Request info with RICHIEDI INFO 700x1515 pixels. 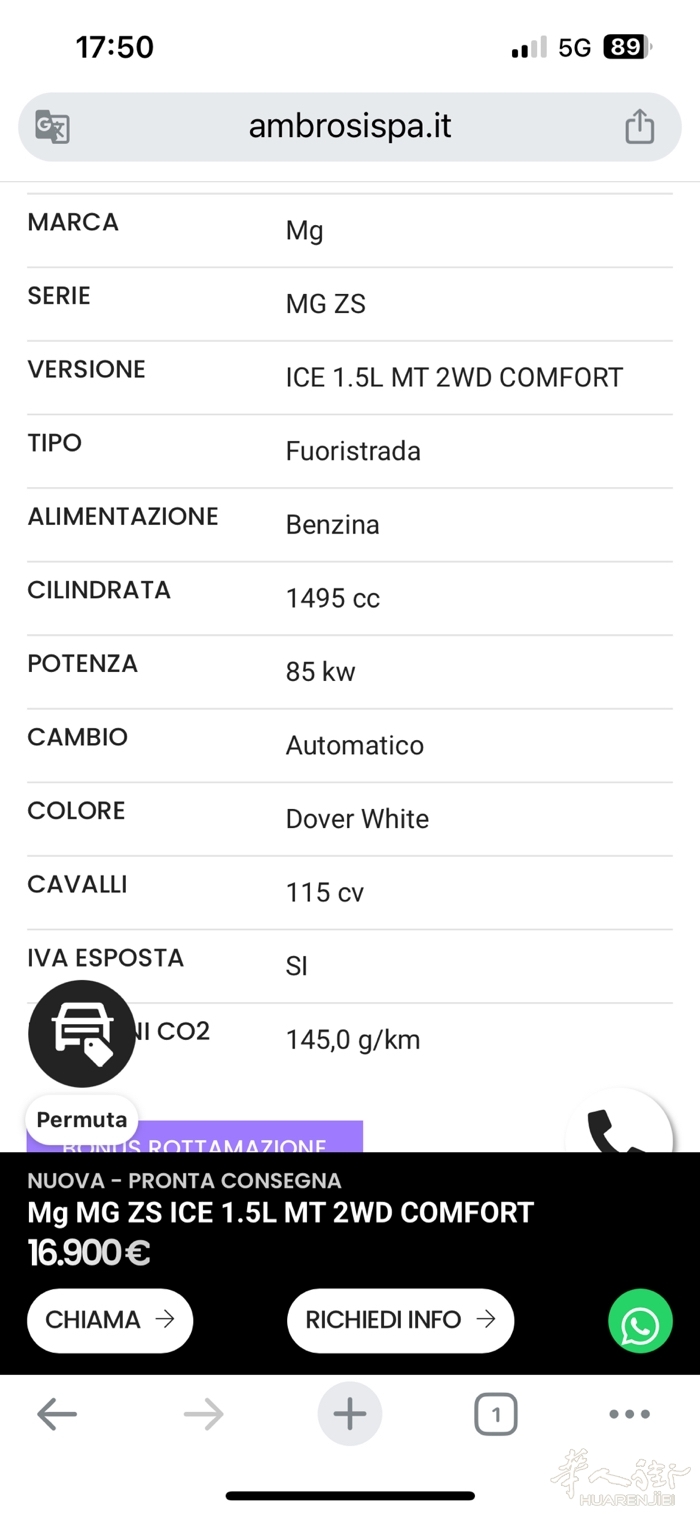[x=400, y=1320]
